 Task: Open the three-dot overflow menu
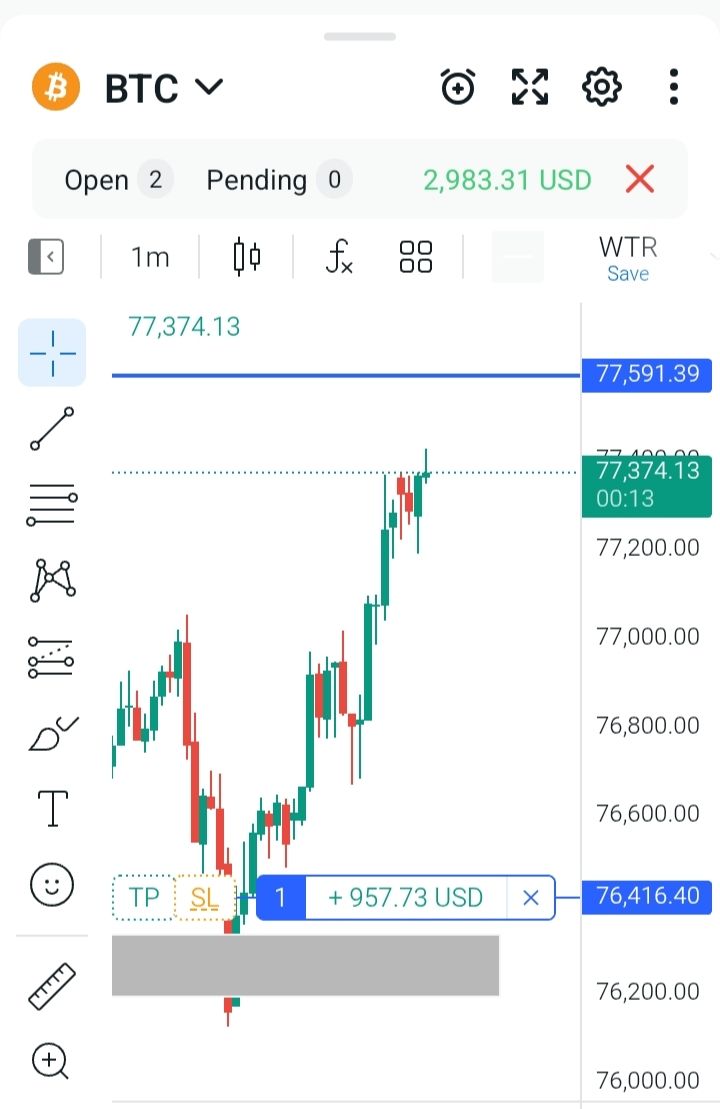click(674, 88)
